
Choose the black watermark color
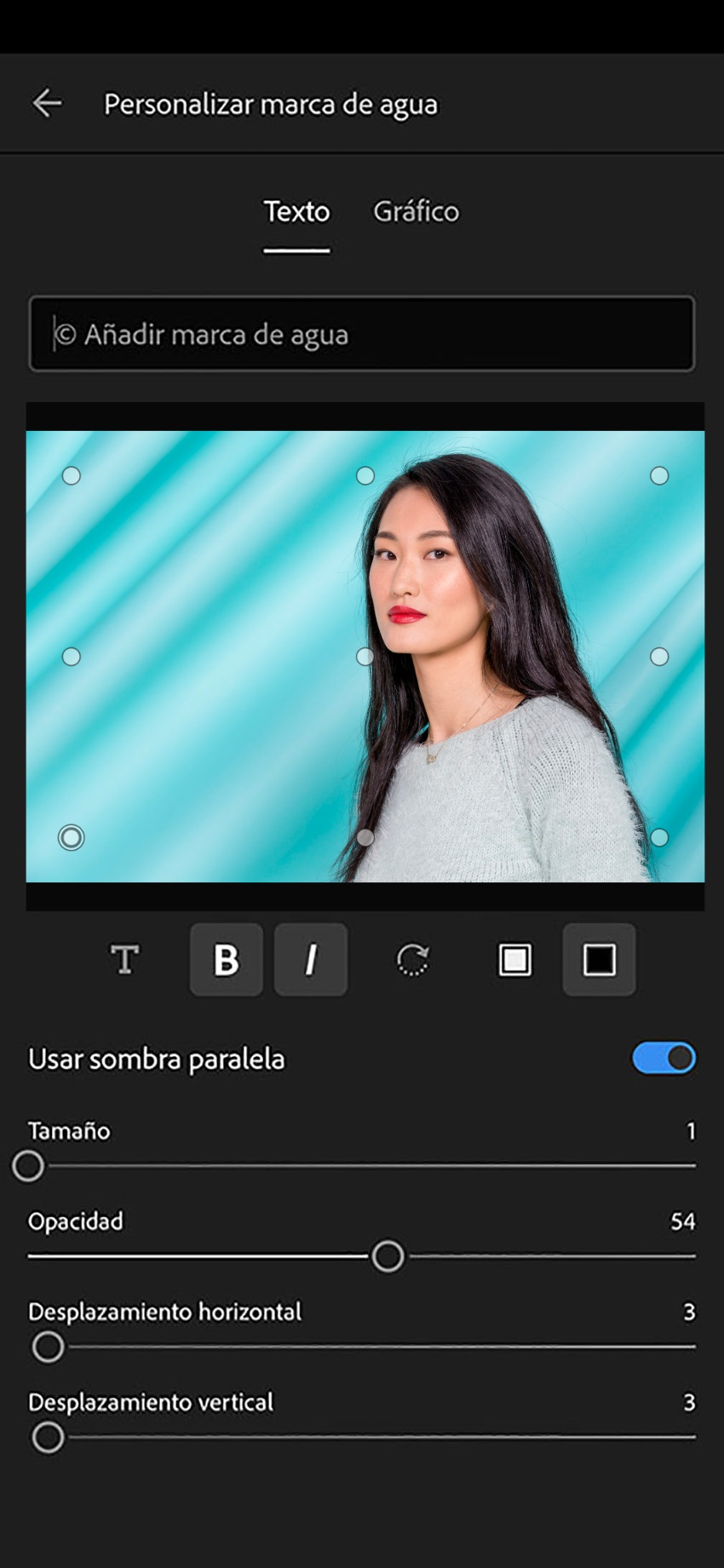point(599,960)
